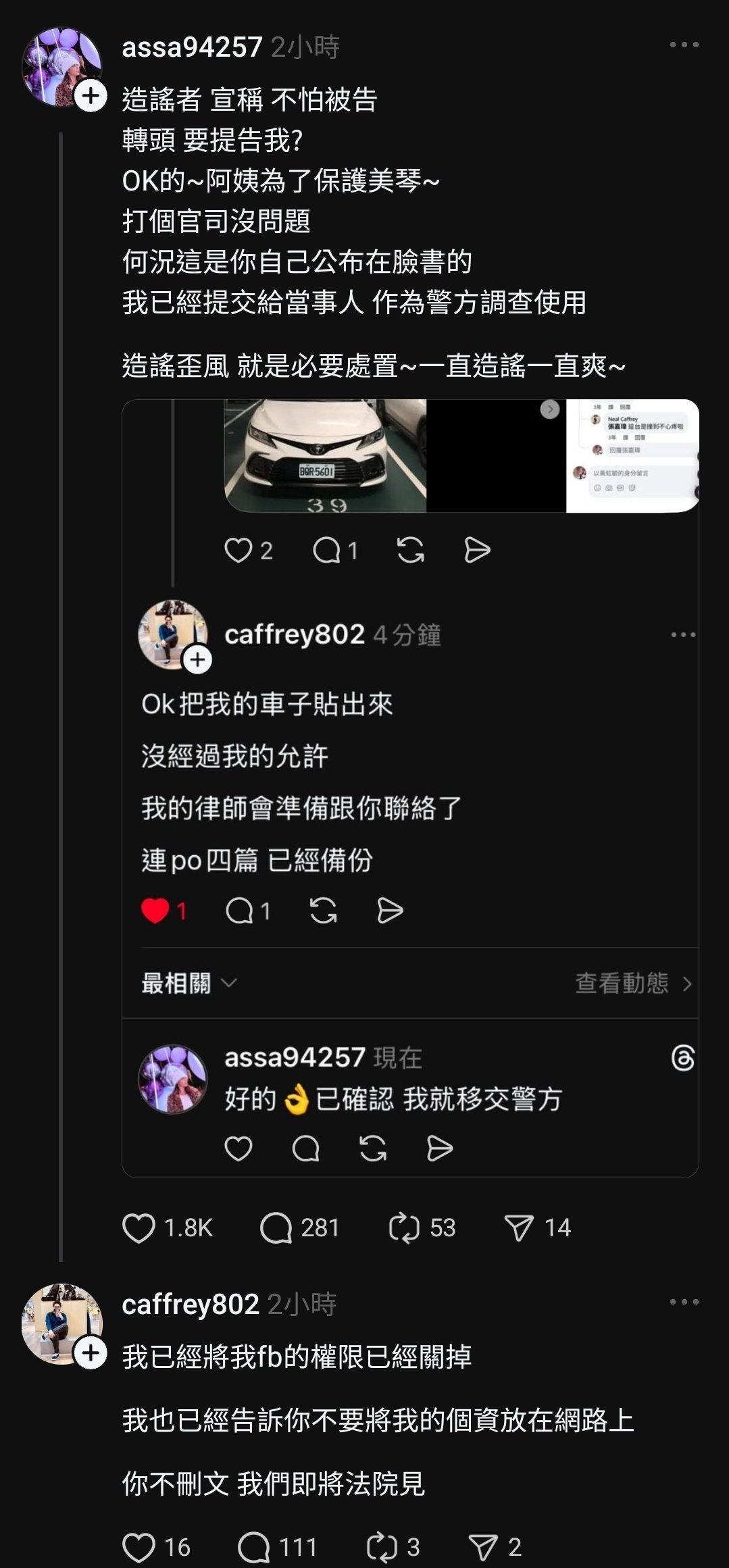Open the 281 comments on assa94257's post
The width and height of the screenshot is (729, 1568).
point(276,1228)
